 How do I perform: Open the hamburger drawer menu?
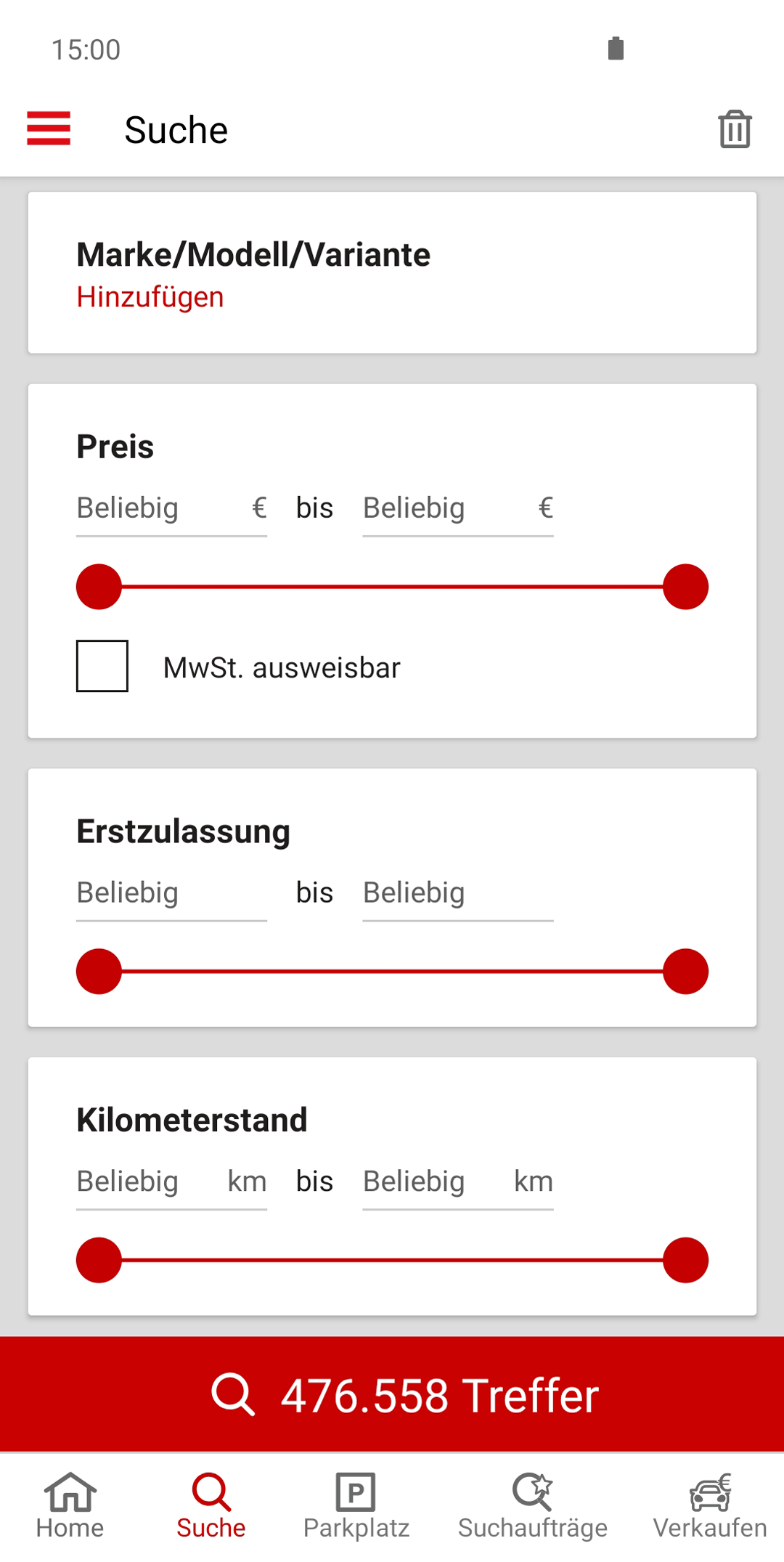[x=49, y=129]
